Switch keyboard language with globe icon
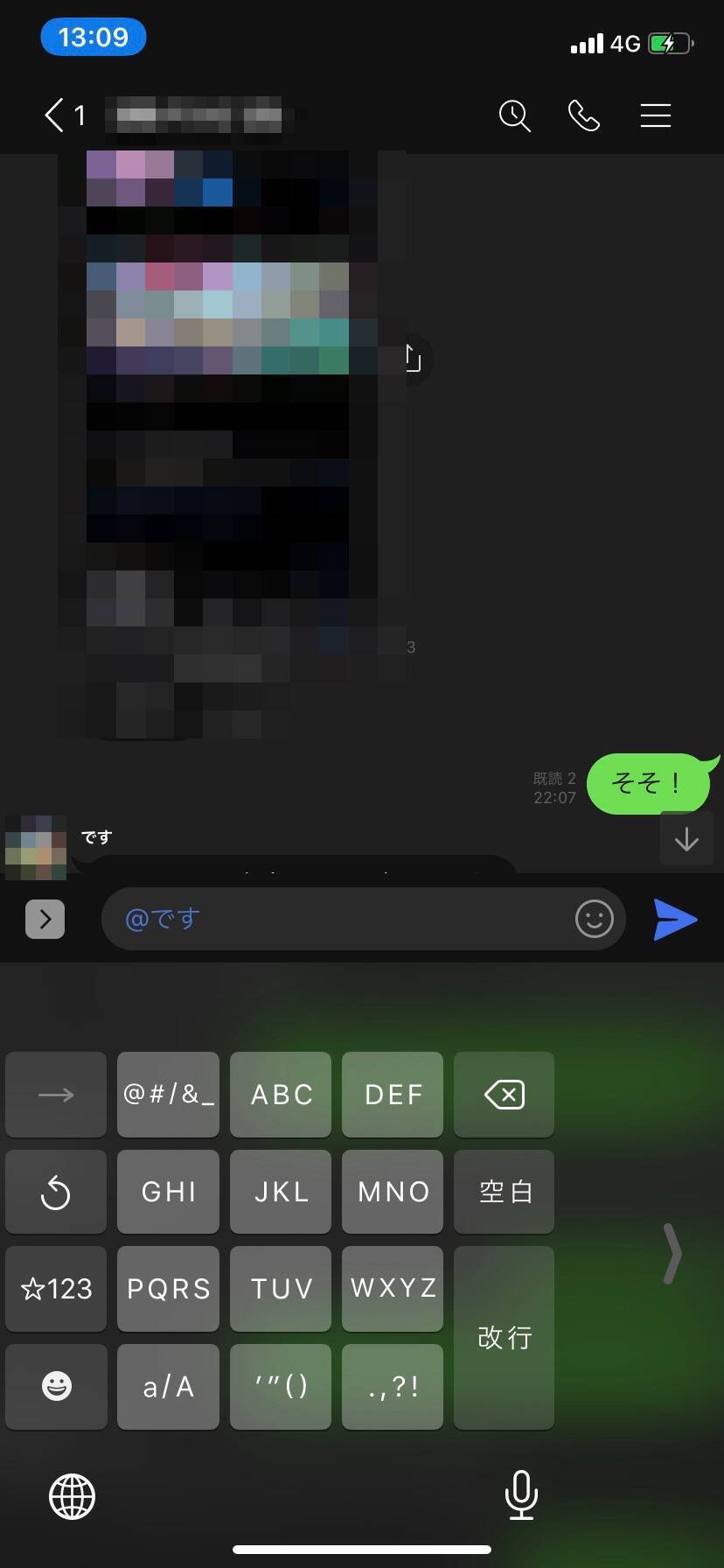Image resolution: width=724 pixels, height=1568 pixels. (x=72, y=1495)
